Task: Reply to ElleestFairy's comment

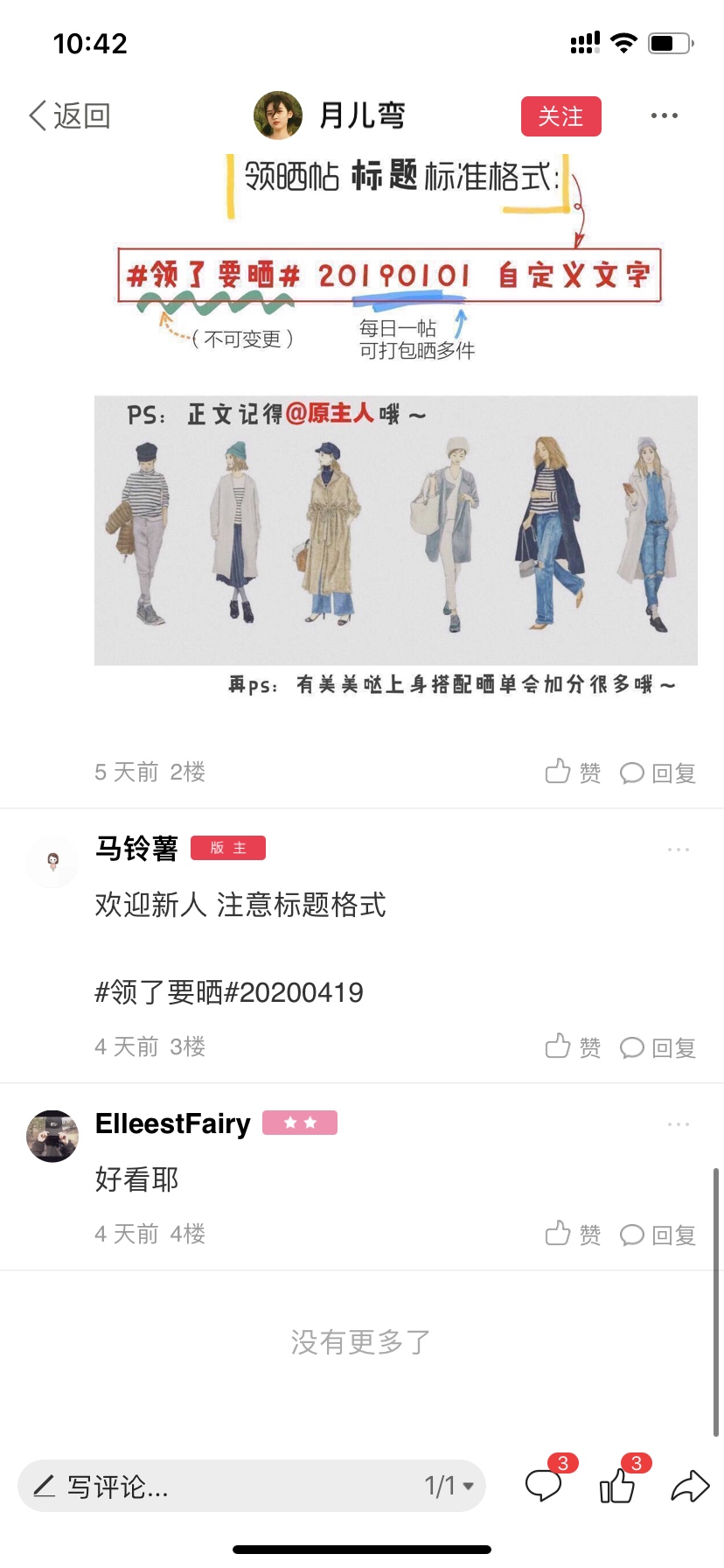Action: click(658, 1235)
